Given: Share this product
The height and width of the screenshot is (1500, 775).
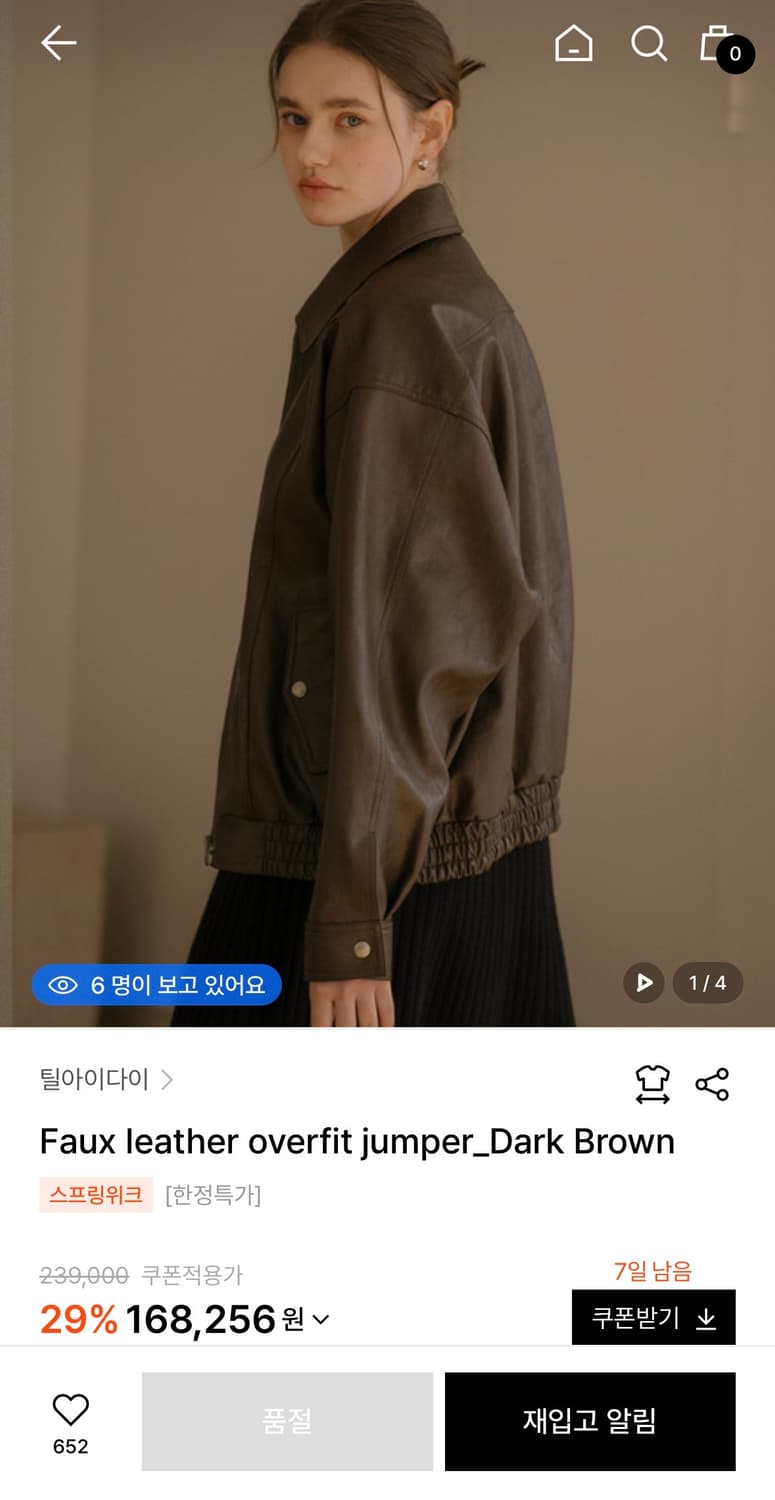Looking at the screenshot, I should [x=711, y=1083].
